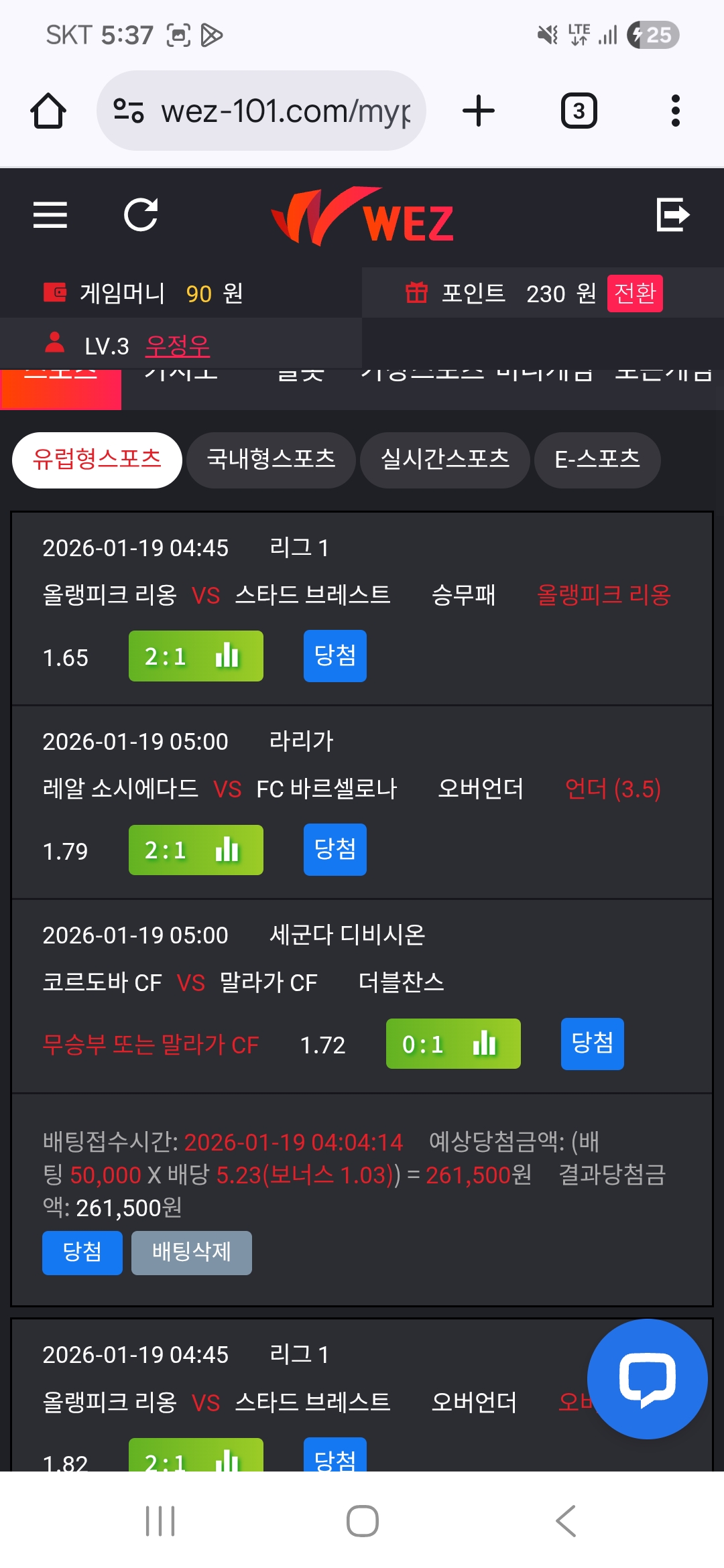Go to the browser home page

coord(48,111)
